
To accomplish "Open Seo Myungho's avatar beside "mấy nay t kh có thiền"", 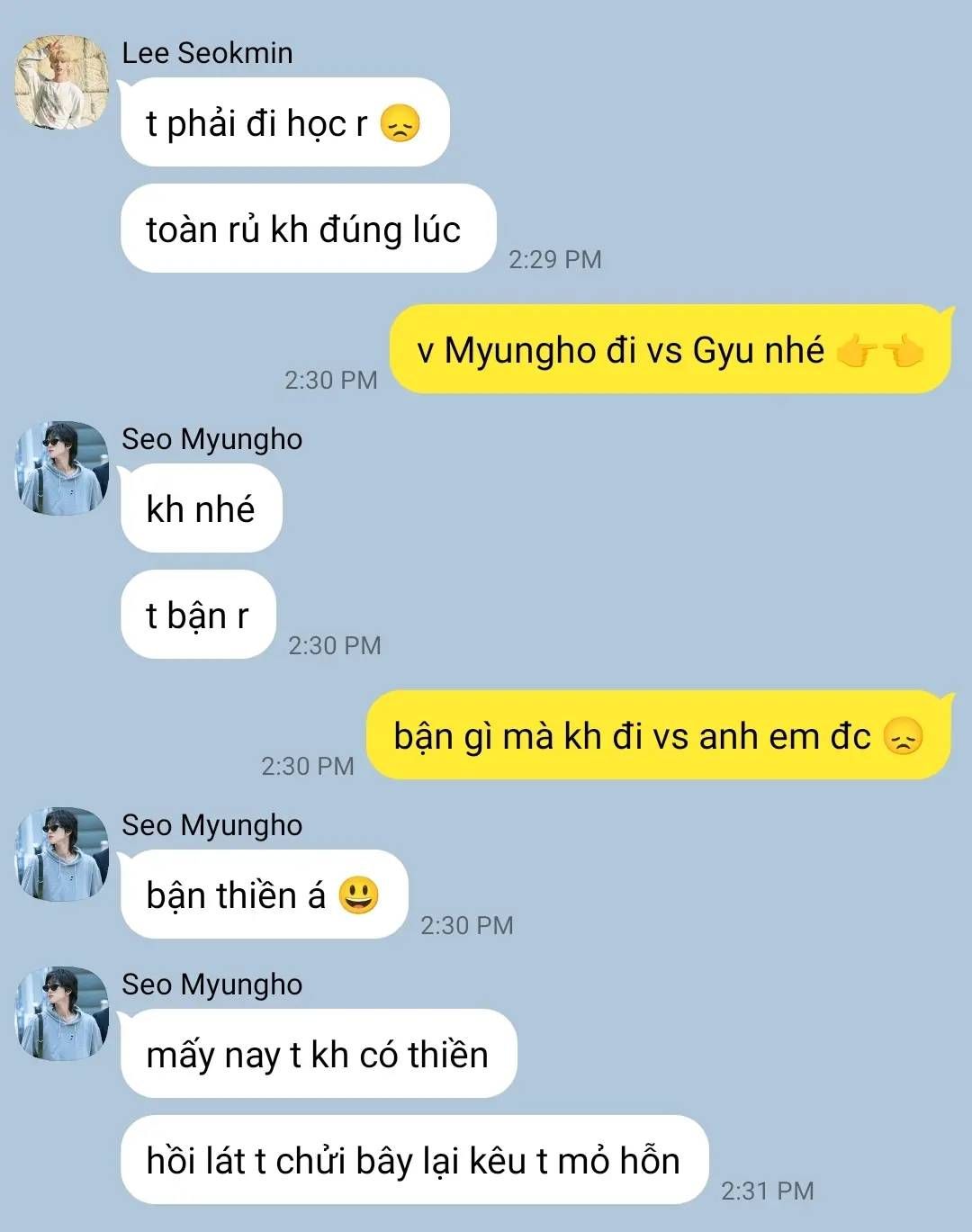I will [61, 1013].
